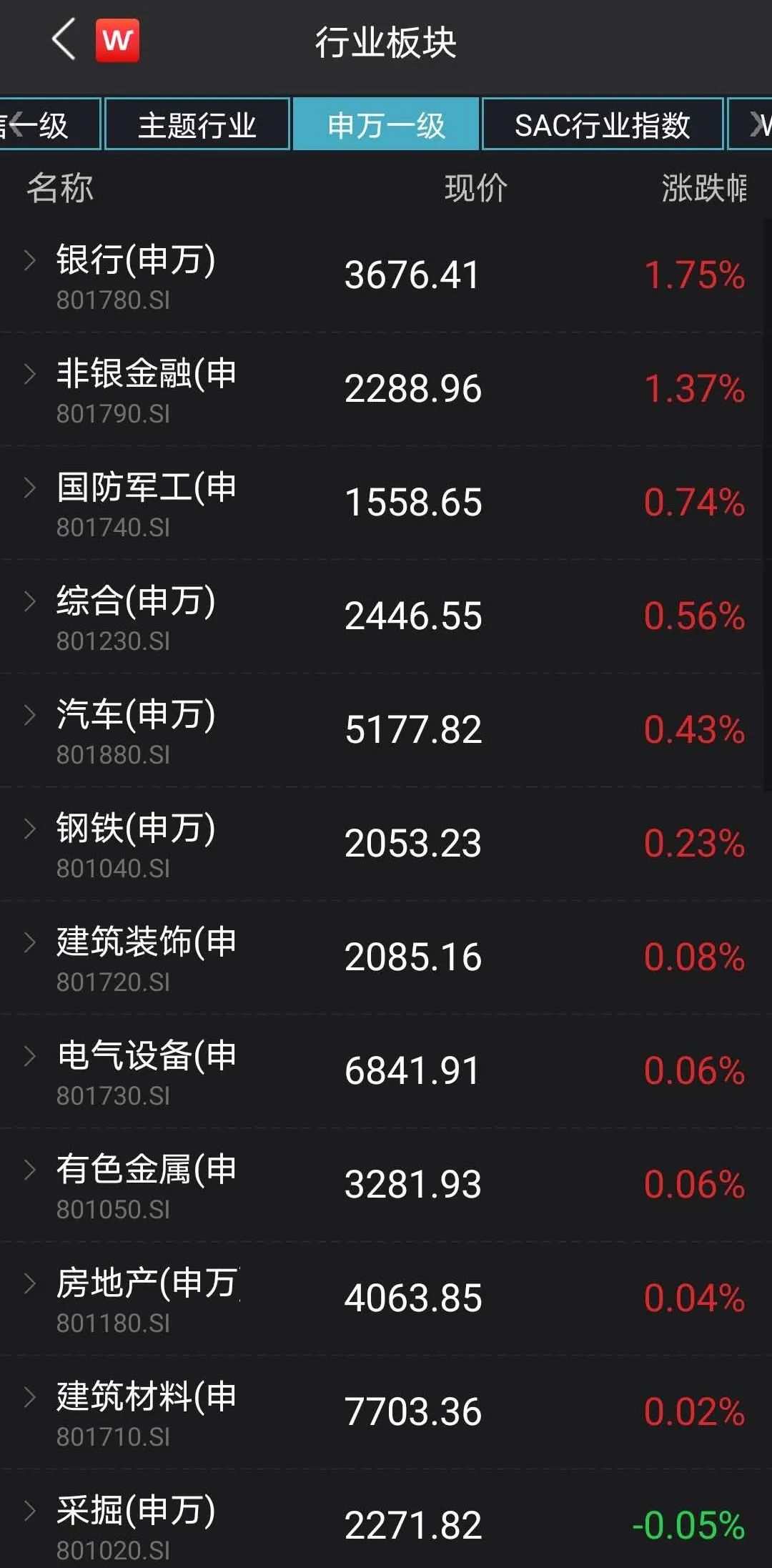This screenshot has height=1568, width=772.
Task: Open the 房地产 sector row
Action: point(382,1299)
